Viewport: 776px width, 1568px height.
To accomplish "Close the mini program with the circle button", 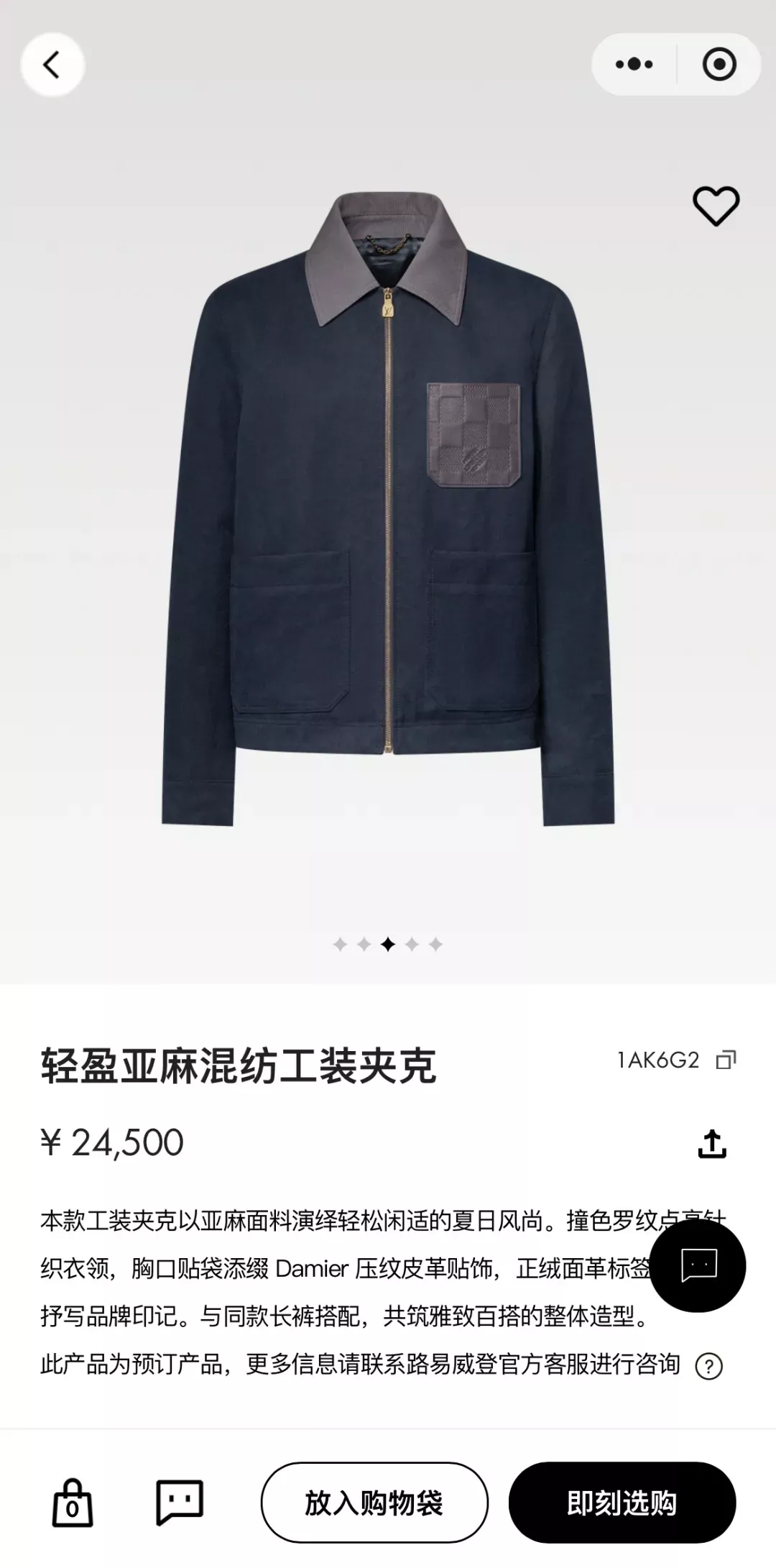I will [719, 65].
